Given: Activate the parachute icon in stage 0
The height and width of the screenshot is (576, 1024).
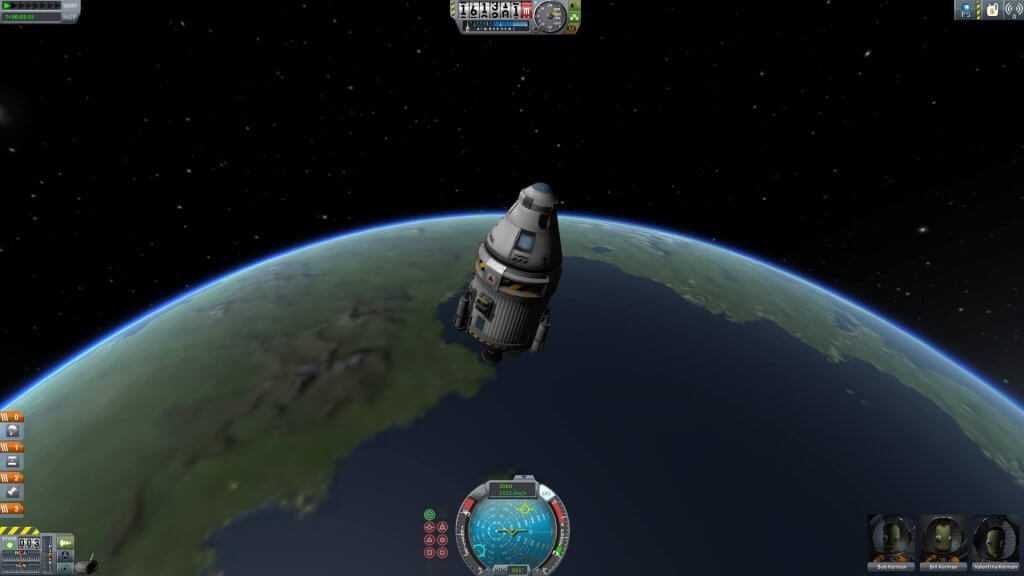Looking at the screenshot, I should 12,431.
